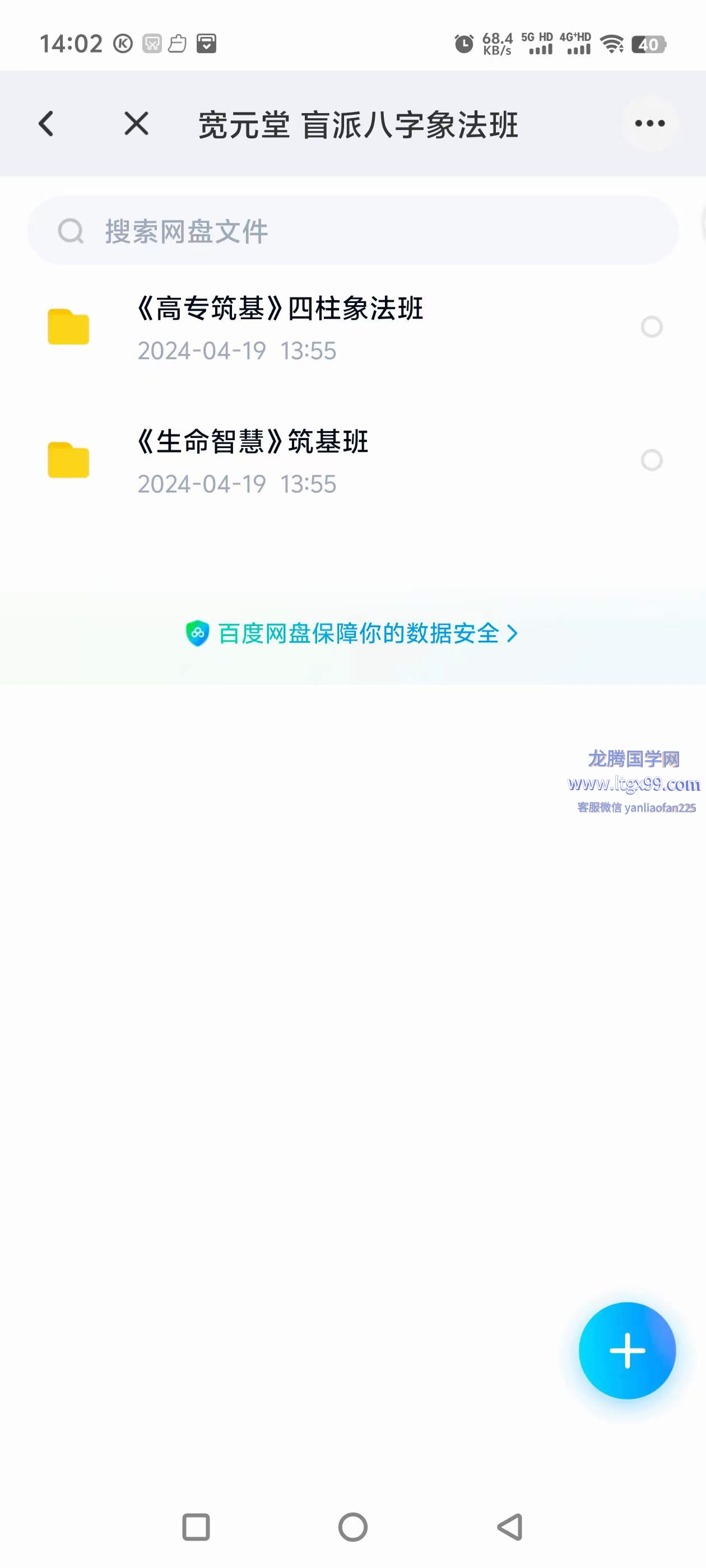
Task: Go to home via system navigation circle
Action: coord(352,1527)
